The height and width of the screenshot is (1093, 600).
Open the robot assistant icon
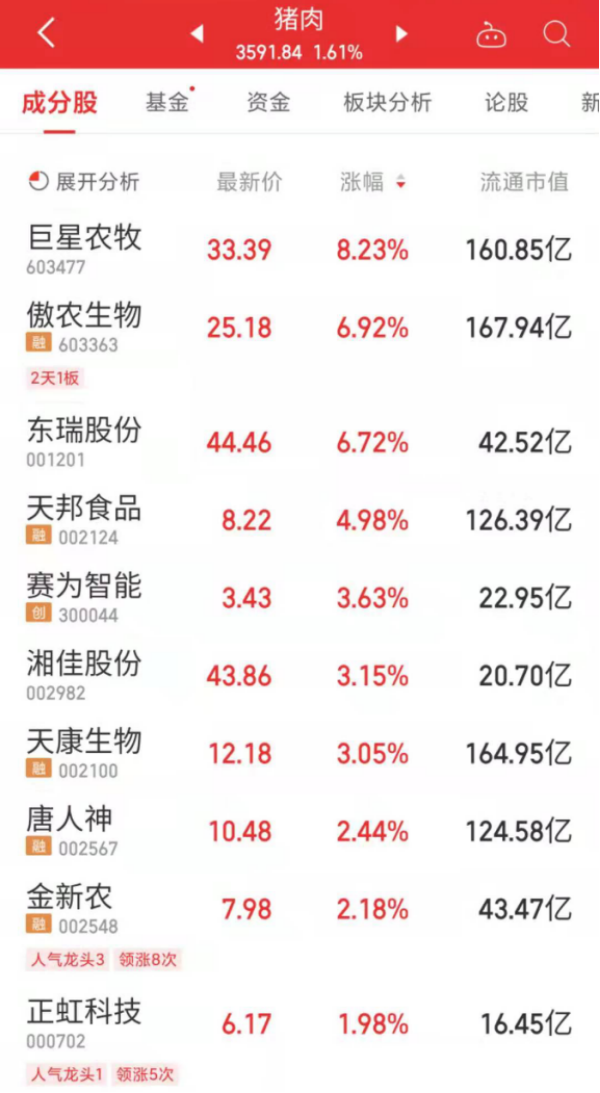point(491,36)
